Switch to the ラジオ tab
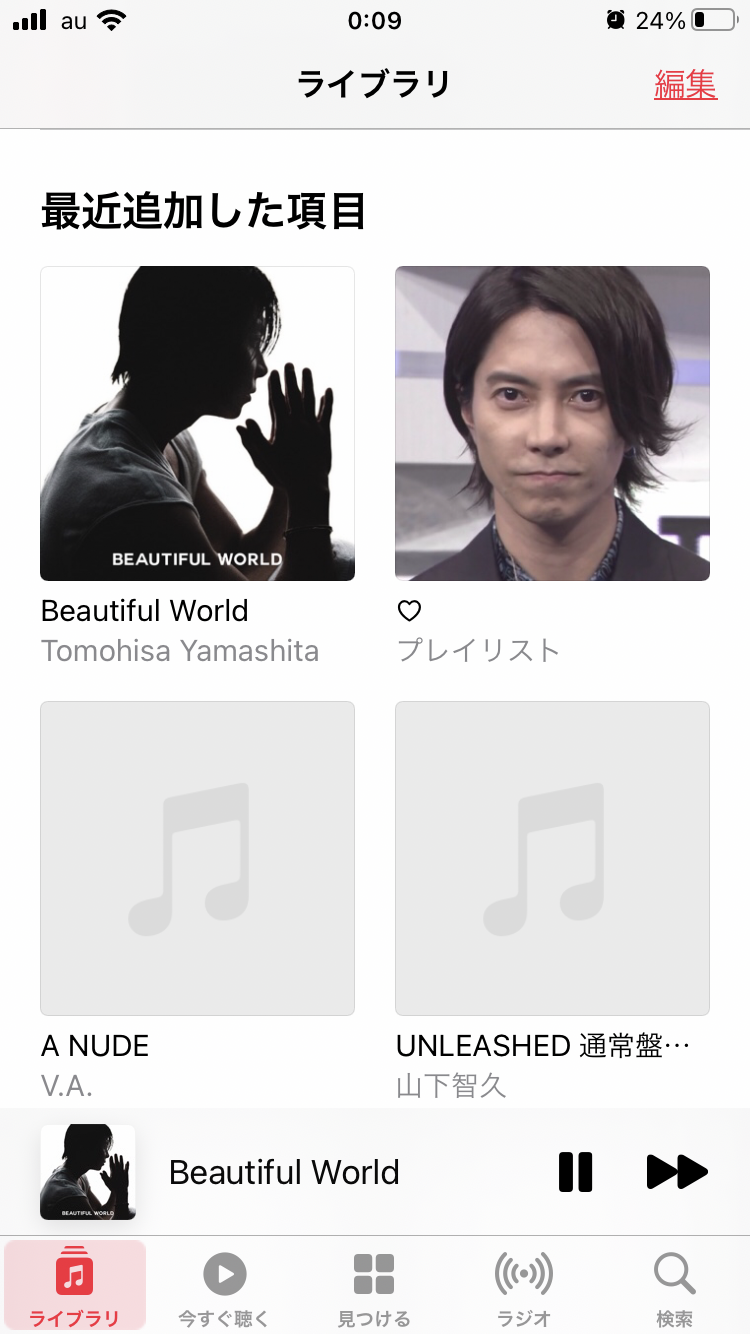This screenshot has height=1334, width=750. coord(524,1286)
